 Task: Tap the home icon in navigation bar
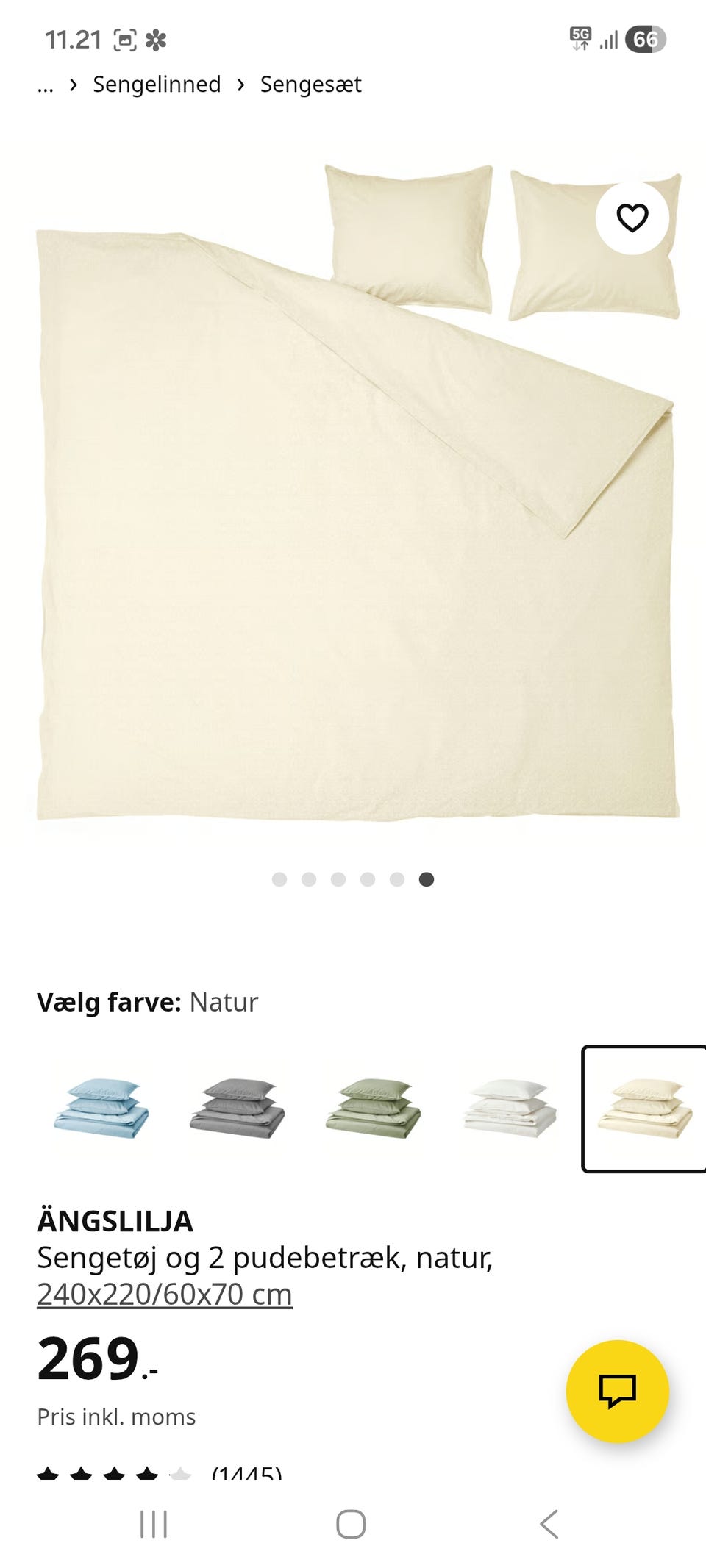click(351, 1525)
